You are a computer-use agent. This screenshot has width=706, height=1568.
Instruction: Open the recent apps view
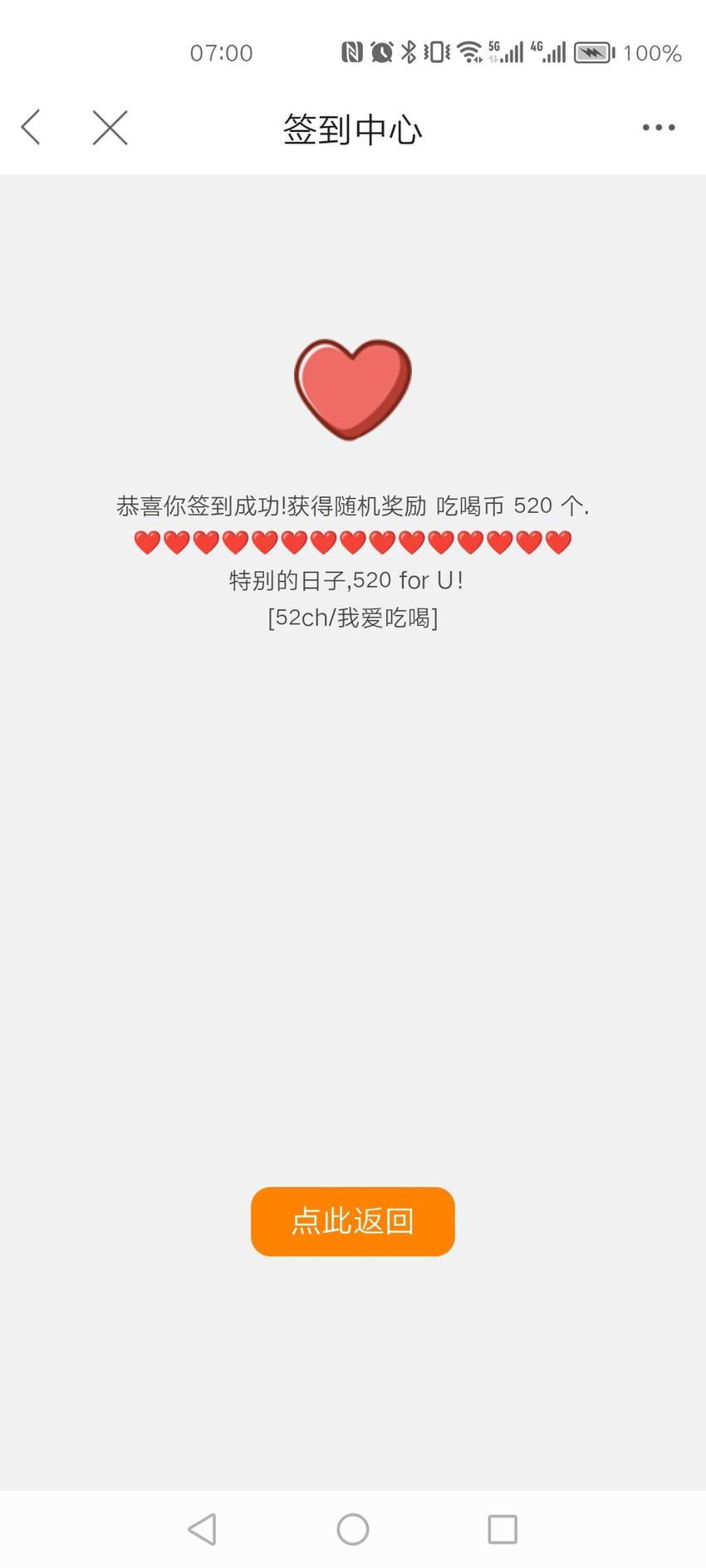(503, 1529)
